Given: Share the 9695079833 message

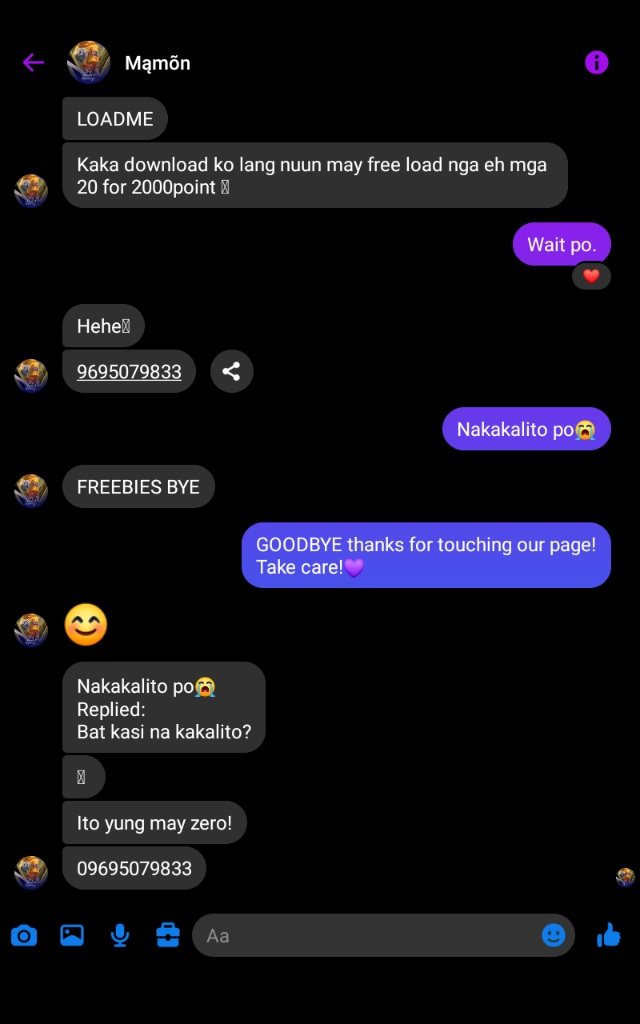Looking at the screenshot, I should 231,372.
